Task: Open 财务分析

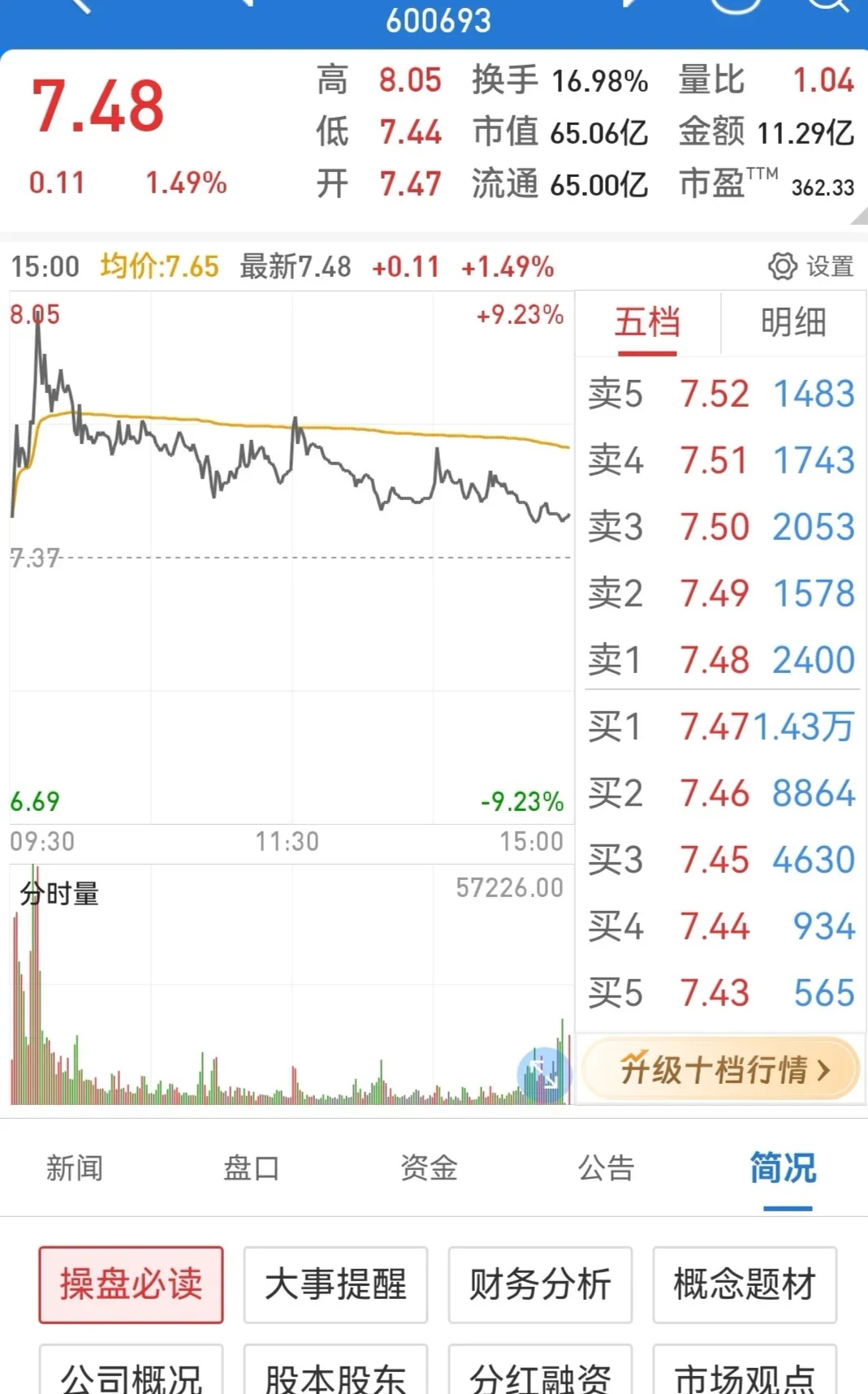Action: pyautogui.click(x=539, y=1285)
